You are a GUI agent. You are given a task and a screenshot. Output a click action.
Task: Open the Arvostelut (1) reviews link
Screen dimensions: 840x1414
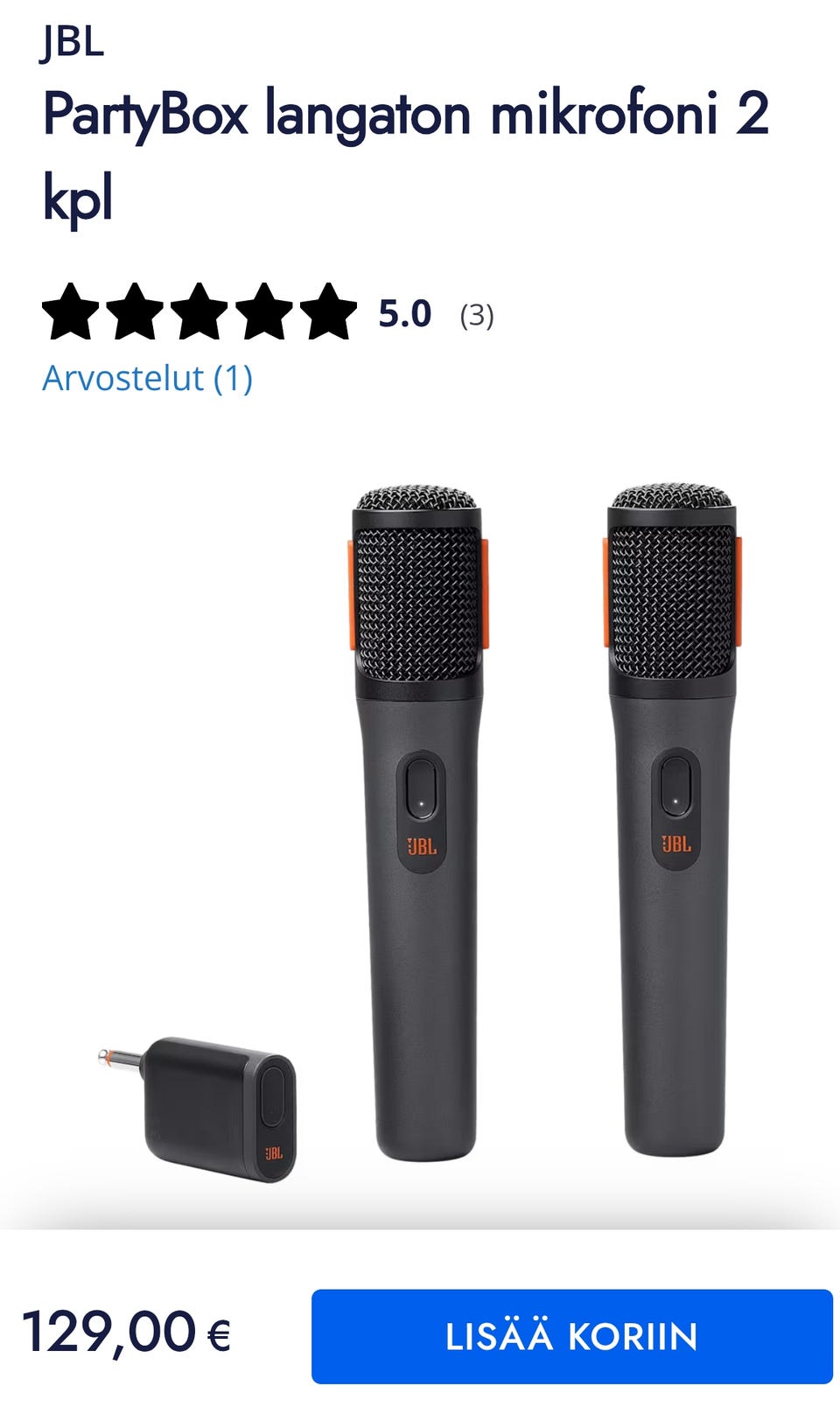tap(148, 378)
